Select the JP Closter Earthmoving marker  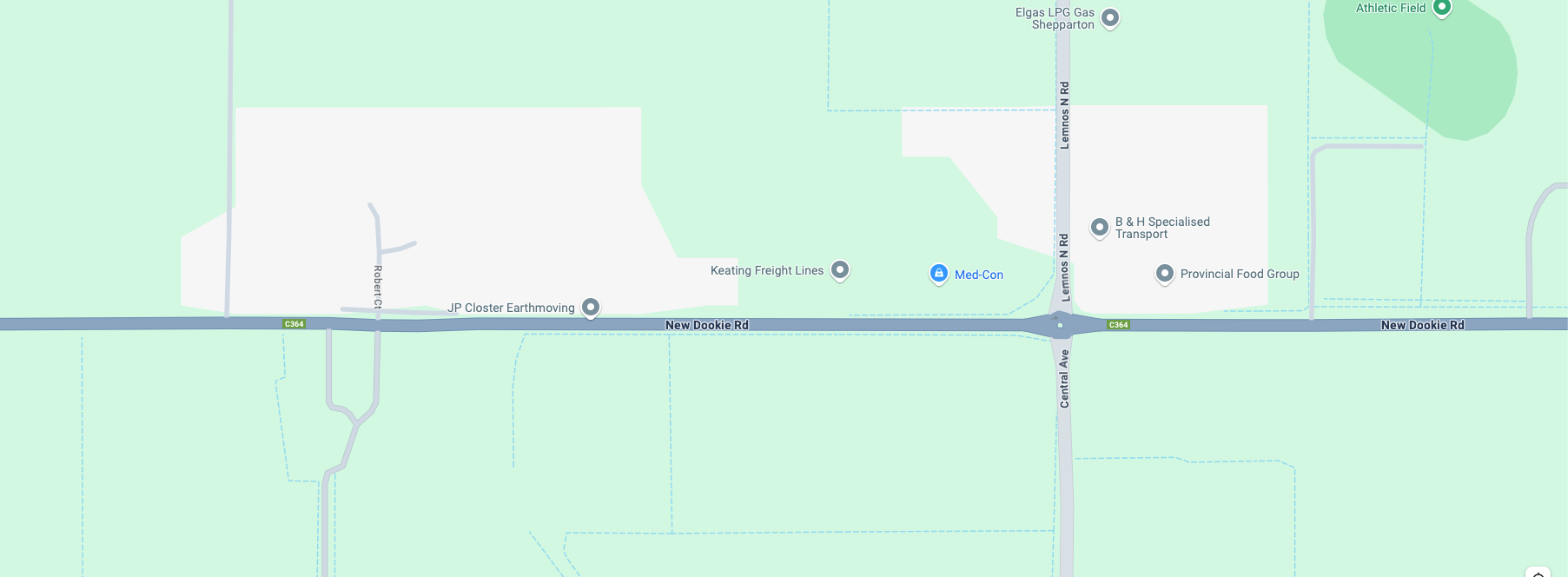click(591, 307)
